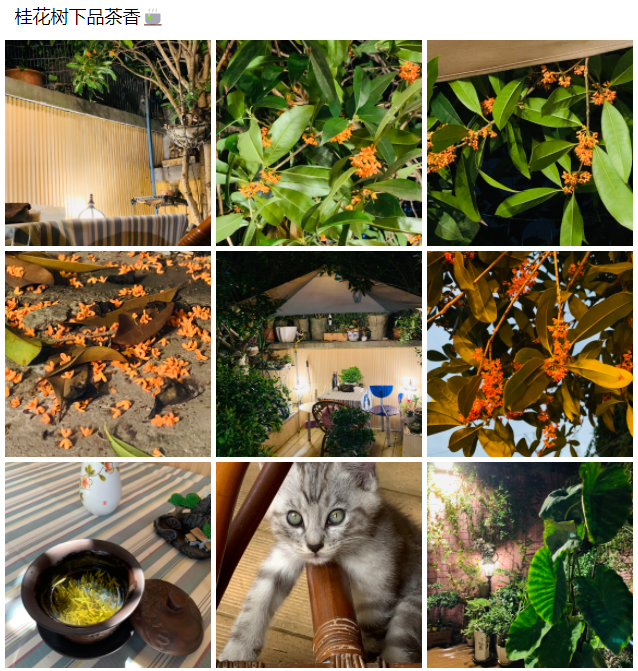View the fallen orange petals on ground photo

tap(108, 354)
